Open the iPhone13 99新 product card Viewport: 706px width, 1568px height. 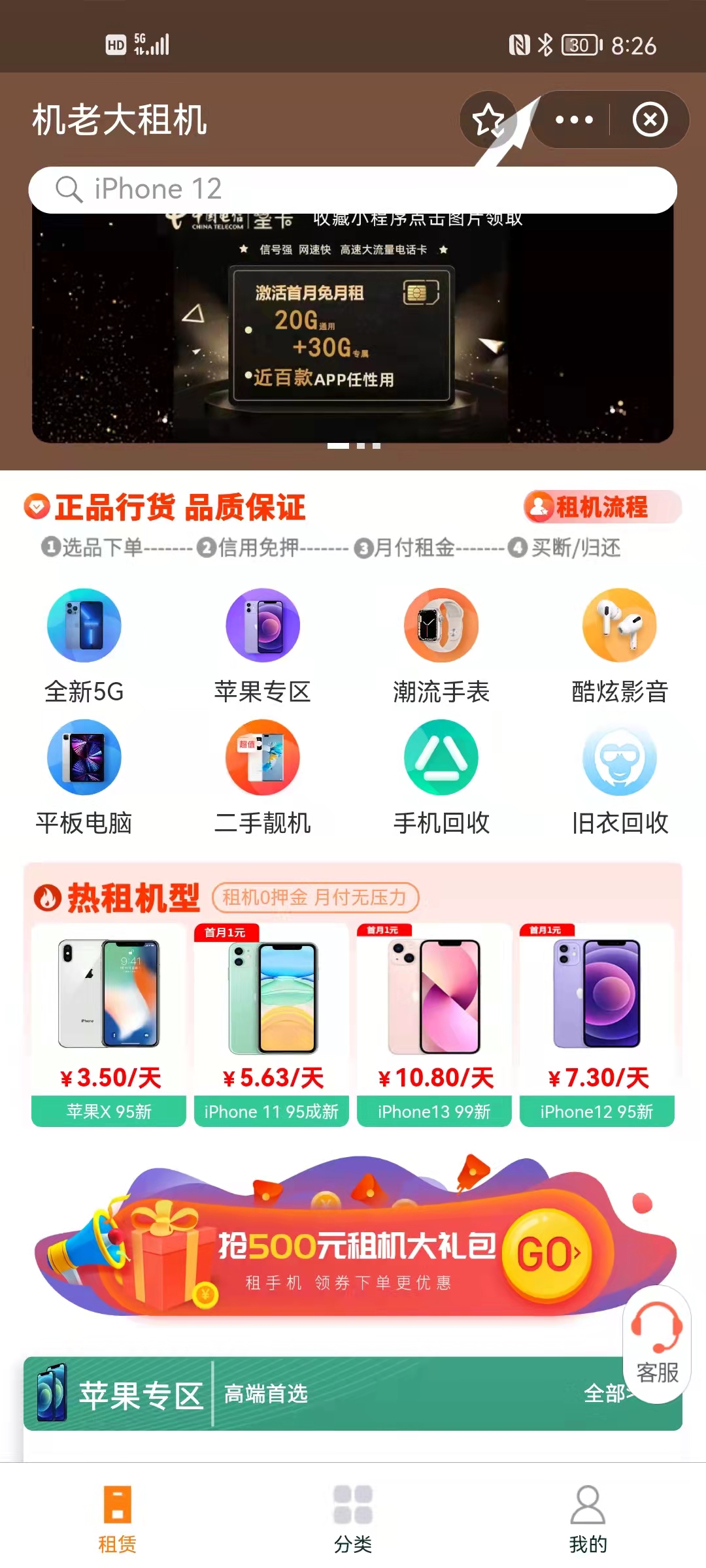coord(434,1026)
